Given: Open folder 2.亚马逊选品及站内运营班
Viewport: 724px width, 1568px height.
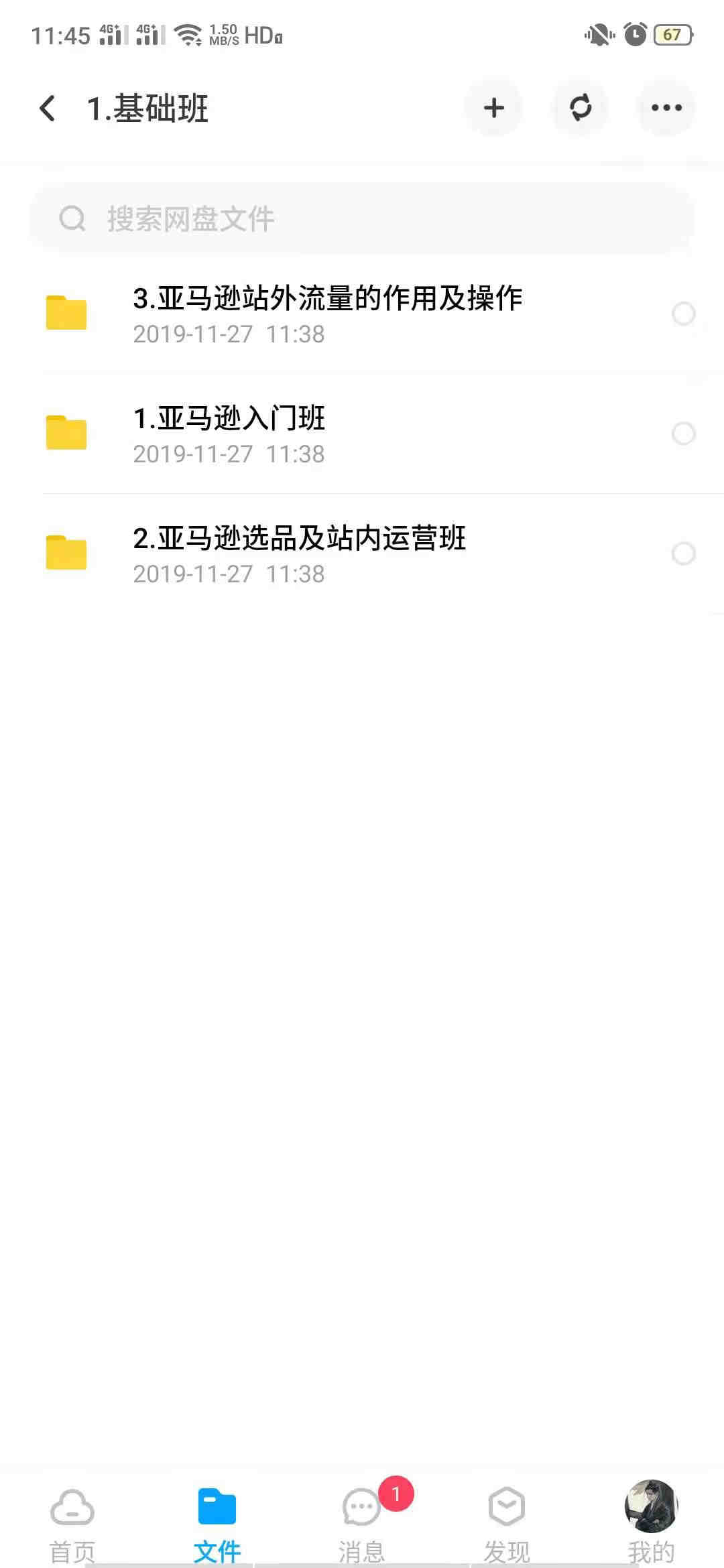Looking at the screenshot, I should coord(299,553).
